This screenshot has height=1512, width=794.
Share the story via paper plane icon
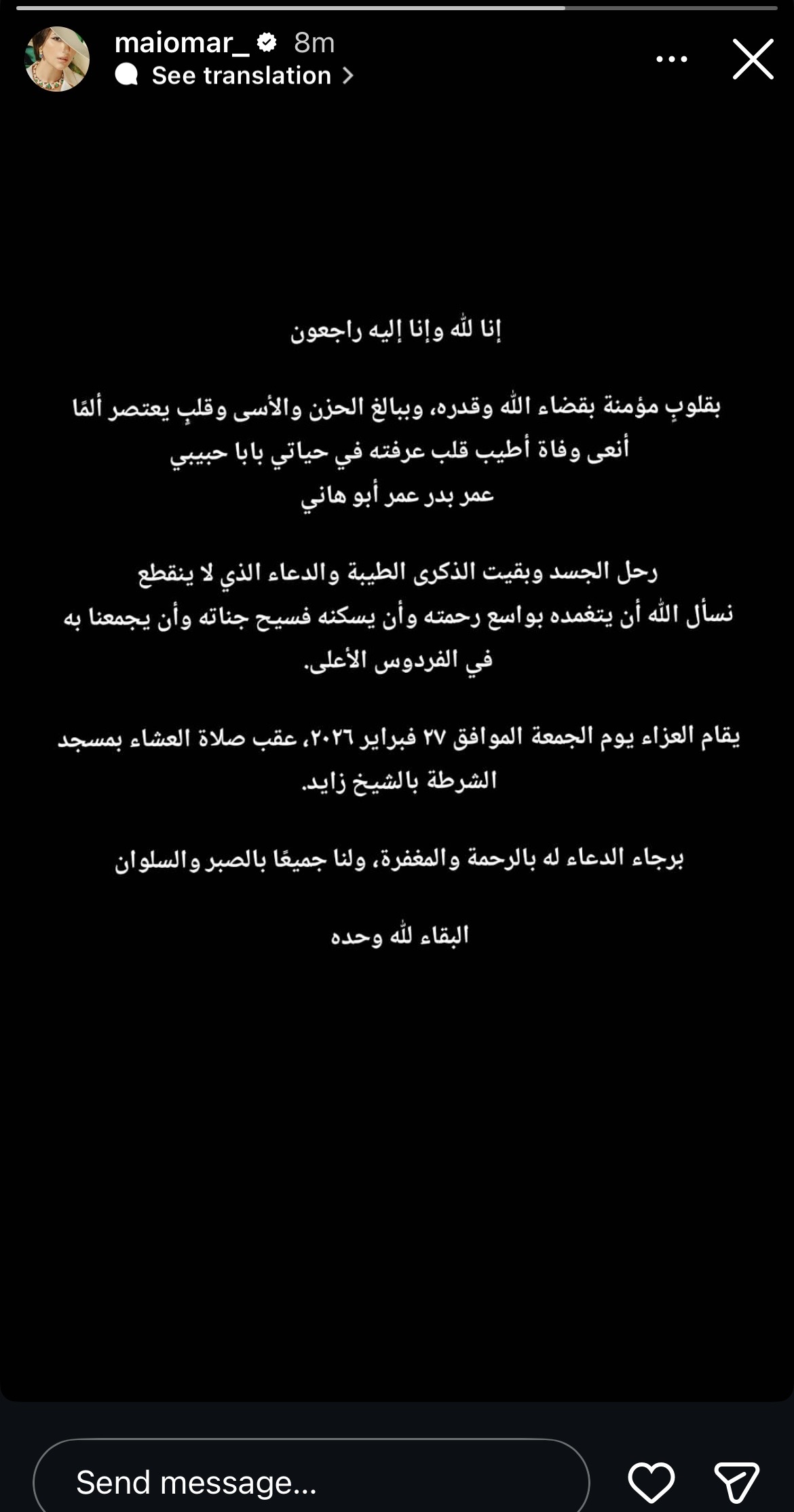tap(736, 1481)
